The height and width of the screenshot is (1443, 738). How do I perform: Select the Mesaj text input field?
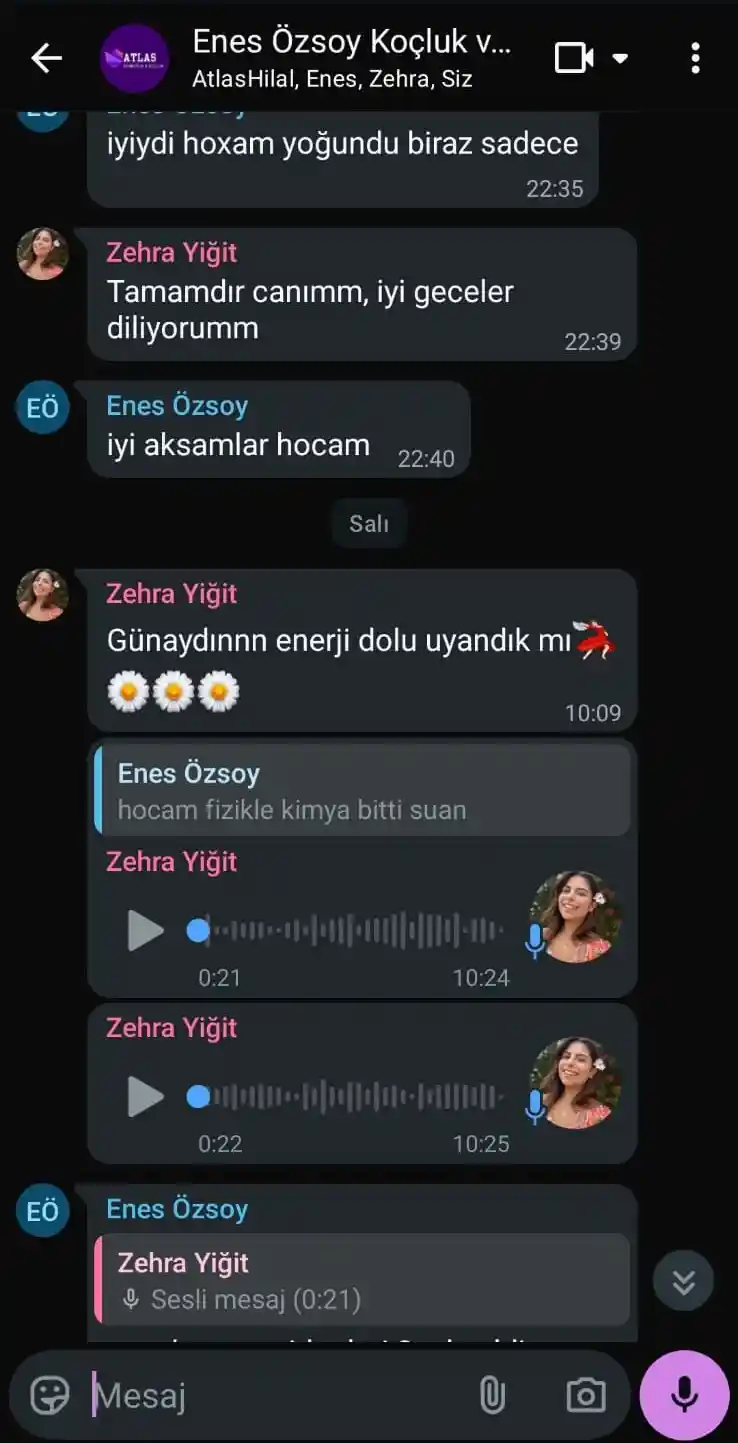pos(200,1394)
